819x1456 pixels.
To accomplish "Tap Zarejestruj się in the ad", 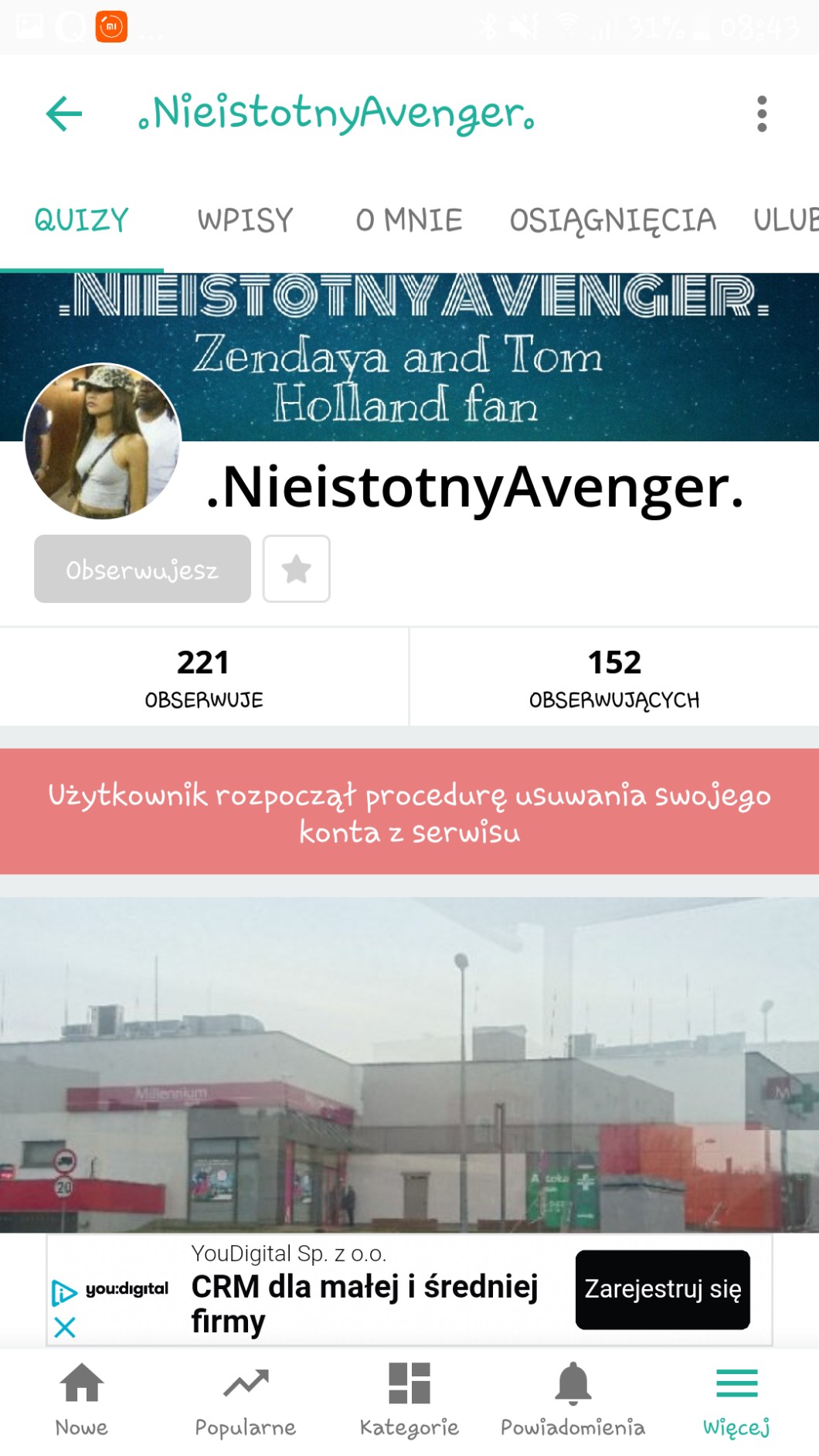I will 662,1289.
